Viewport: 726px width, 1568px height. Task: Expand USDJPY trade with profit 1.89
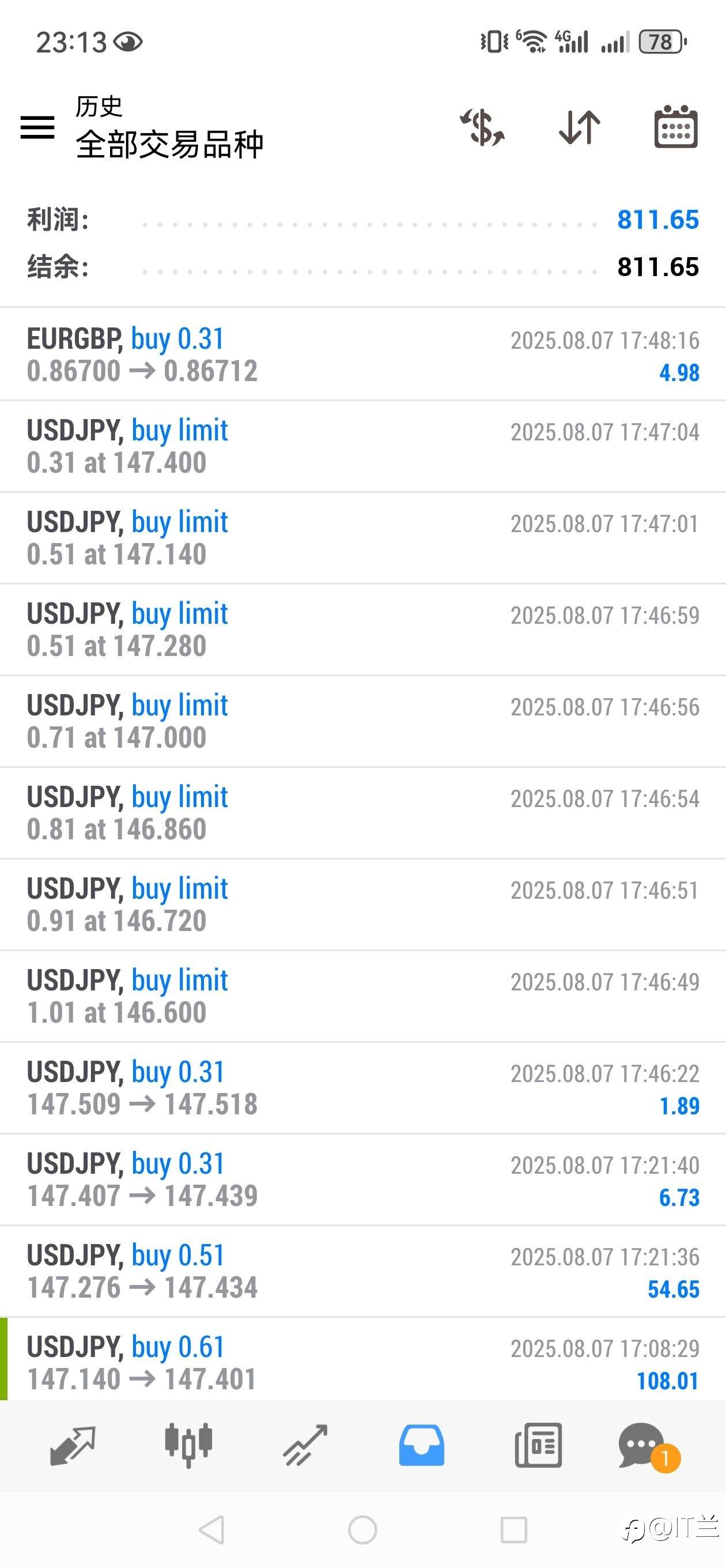pyautogui.click(x=362, y=1088)
